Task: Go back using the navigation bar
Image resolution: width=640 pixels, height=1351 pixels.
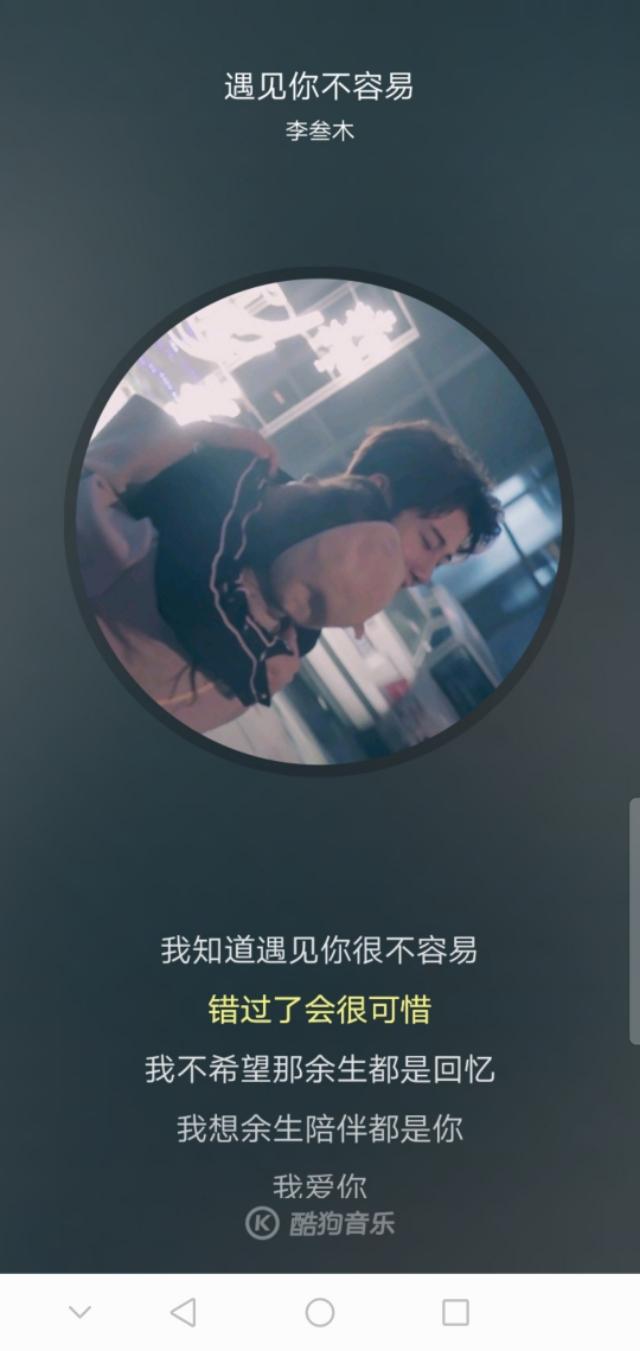Action: pyautogui.click(x=183, y=1312)
